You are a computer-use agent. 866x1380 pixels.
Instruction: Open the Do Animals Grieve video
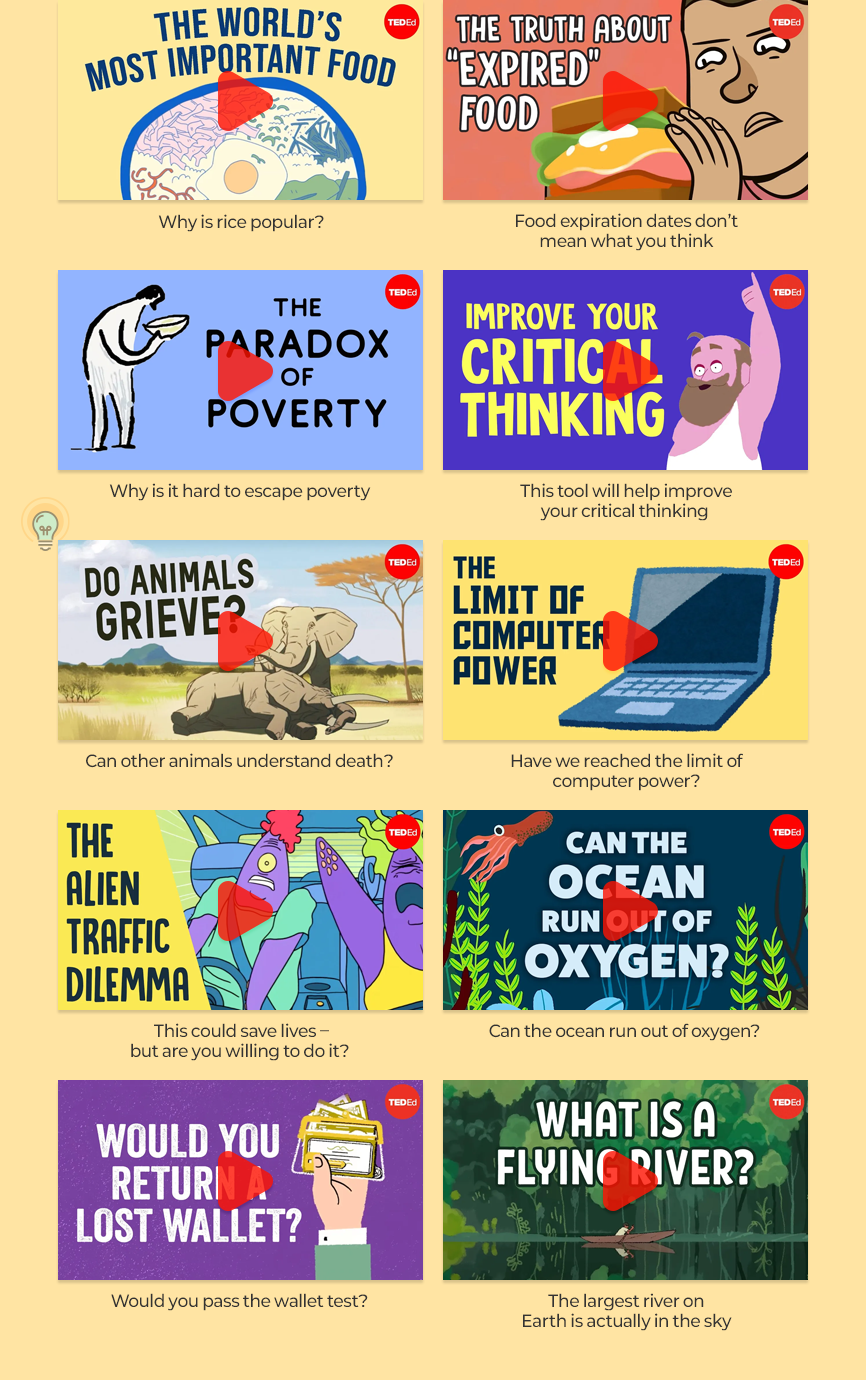[241, 641]
